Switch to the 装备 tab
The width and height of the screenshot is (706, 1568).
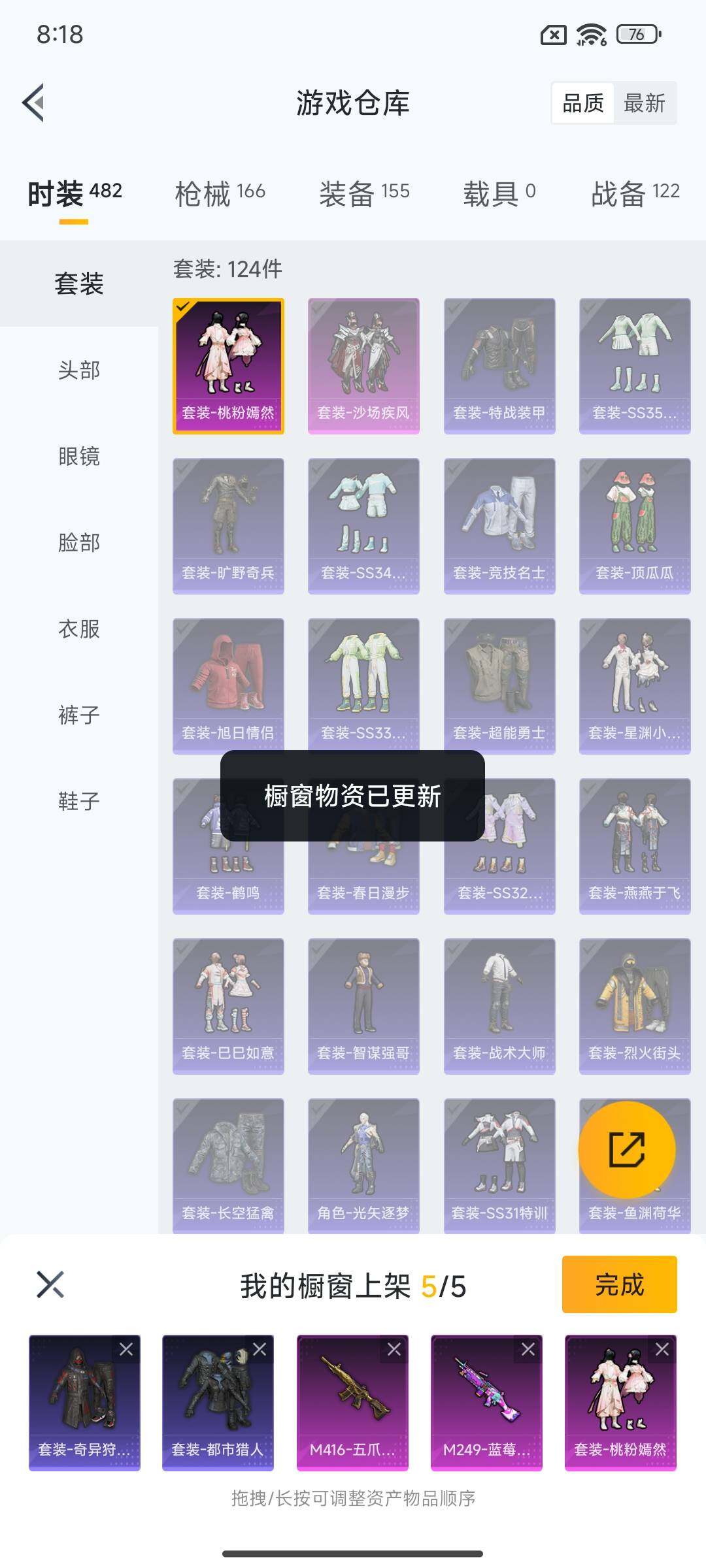(x=364, y=193)
